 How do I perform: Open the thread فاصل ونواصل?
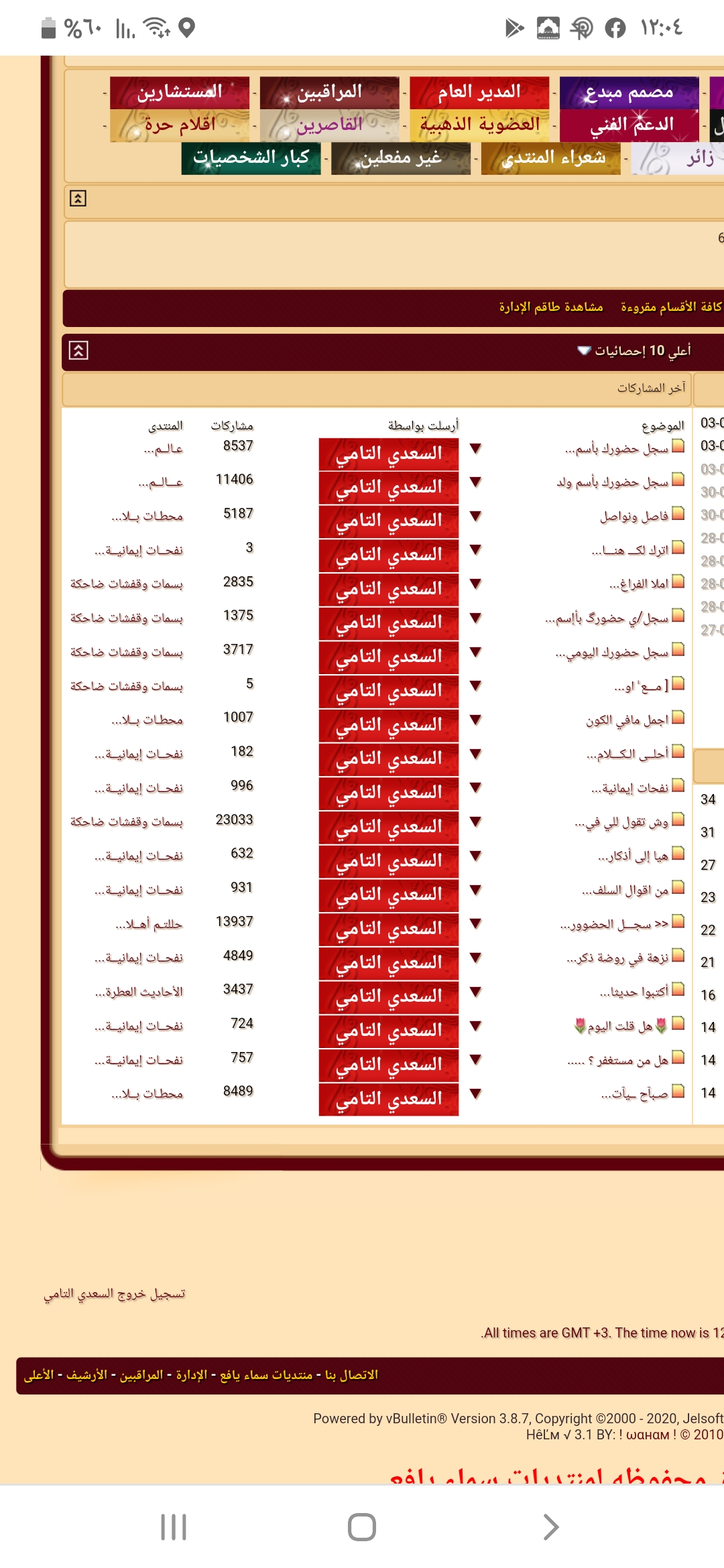point(634,516)
